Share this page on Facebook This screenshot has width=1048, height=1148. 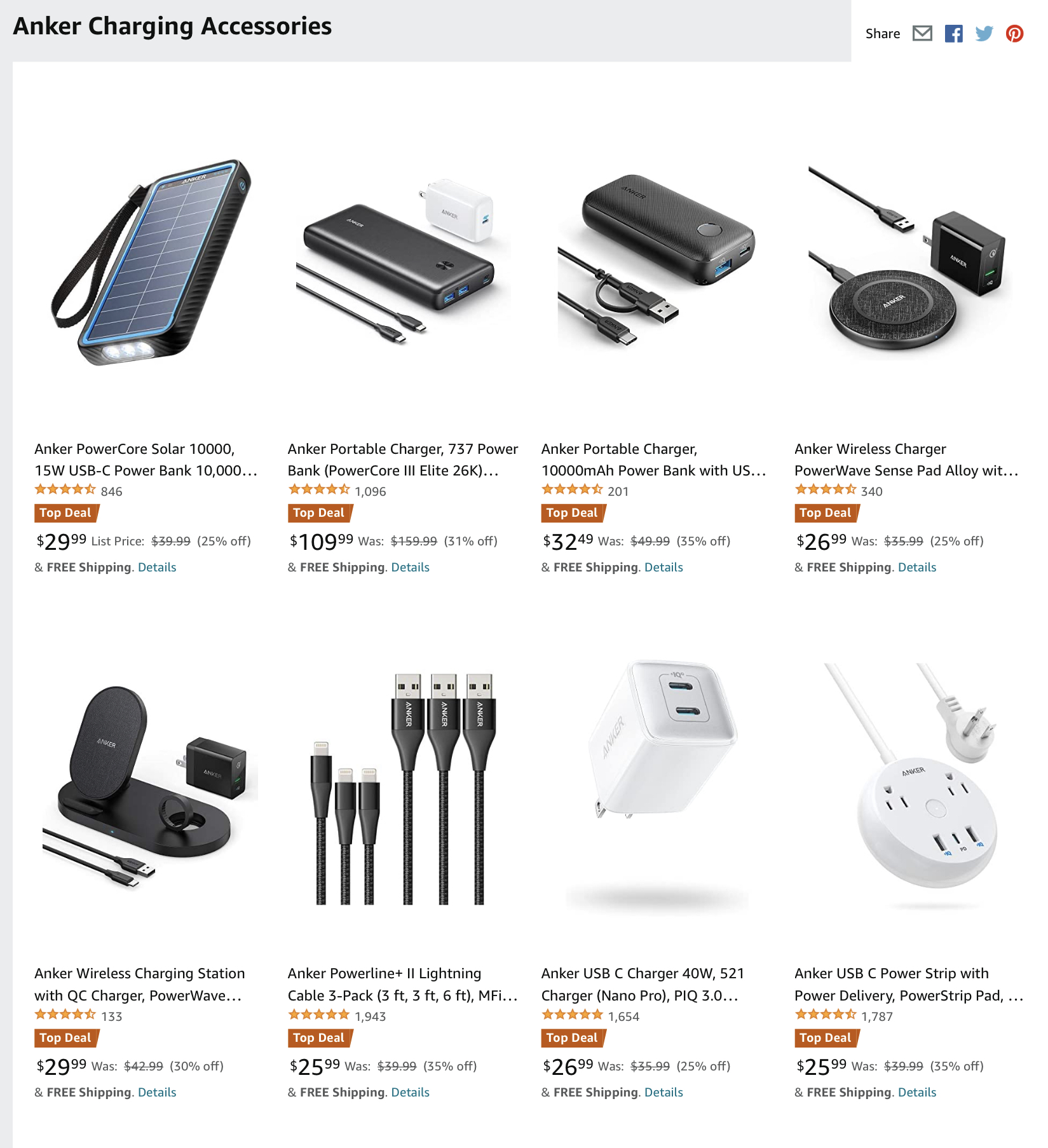tap(953, 34)
